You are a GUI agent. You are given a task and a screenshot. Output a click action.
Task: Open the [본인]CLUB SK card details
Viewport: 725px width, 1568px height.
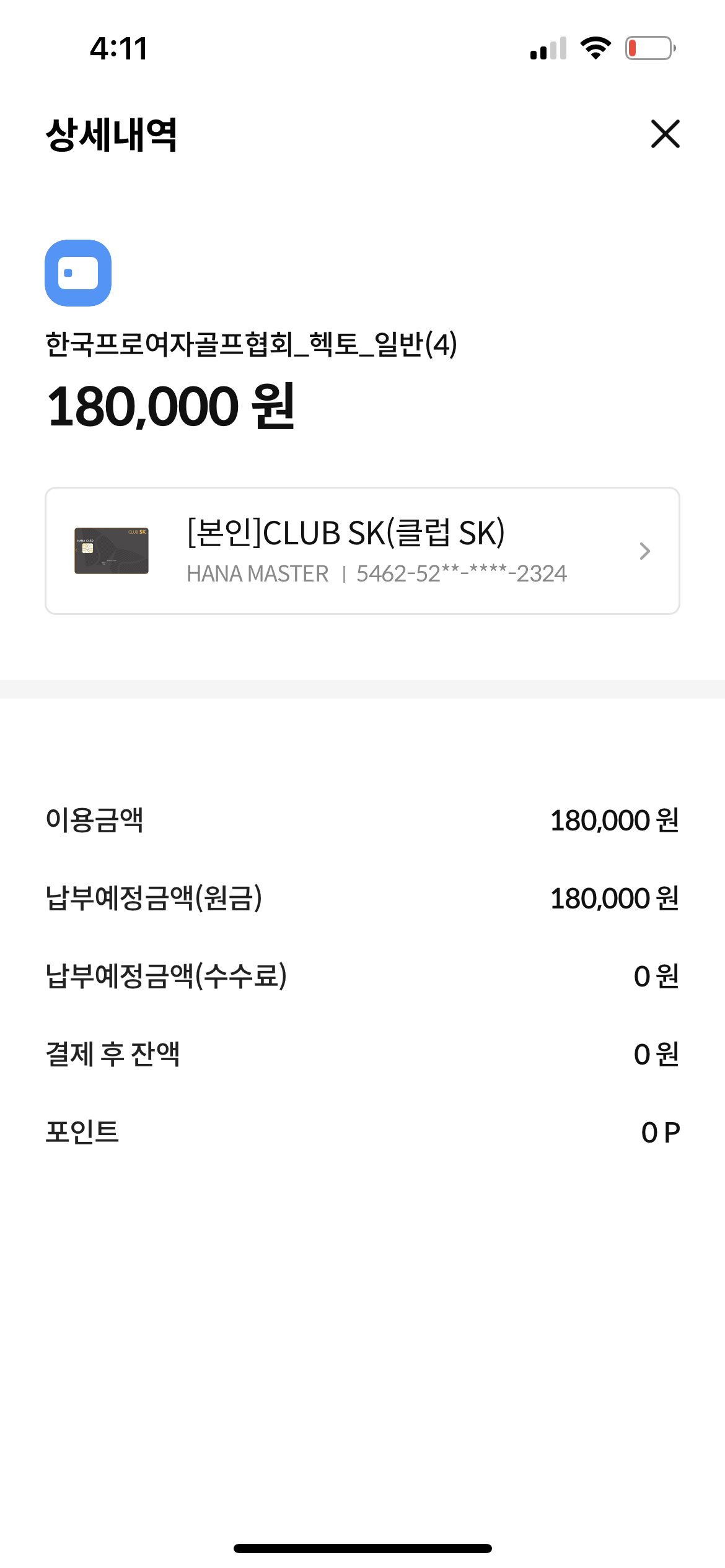point(362,551)
